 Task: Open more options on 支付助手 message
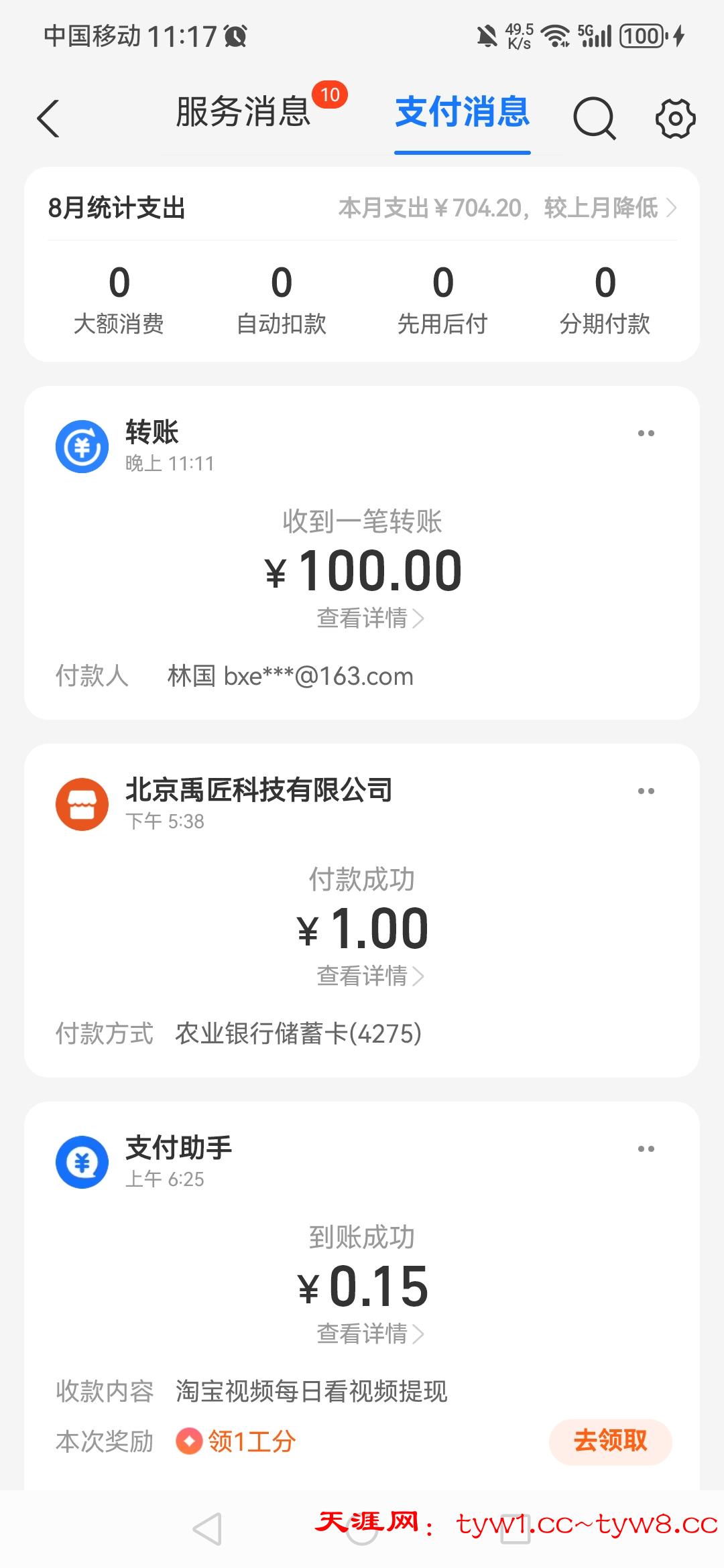(x=647, y=1149)
